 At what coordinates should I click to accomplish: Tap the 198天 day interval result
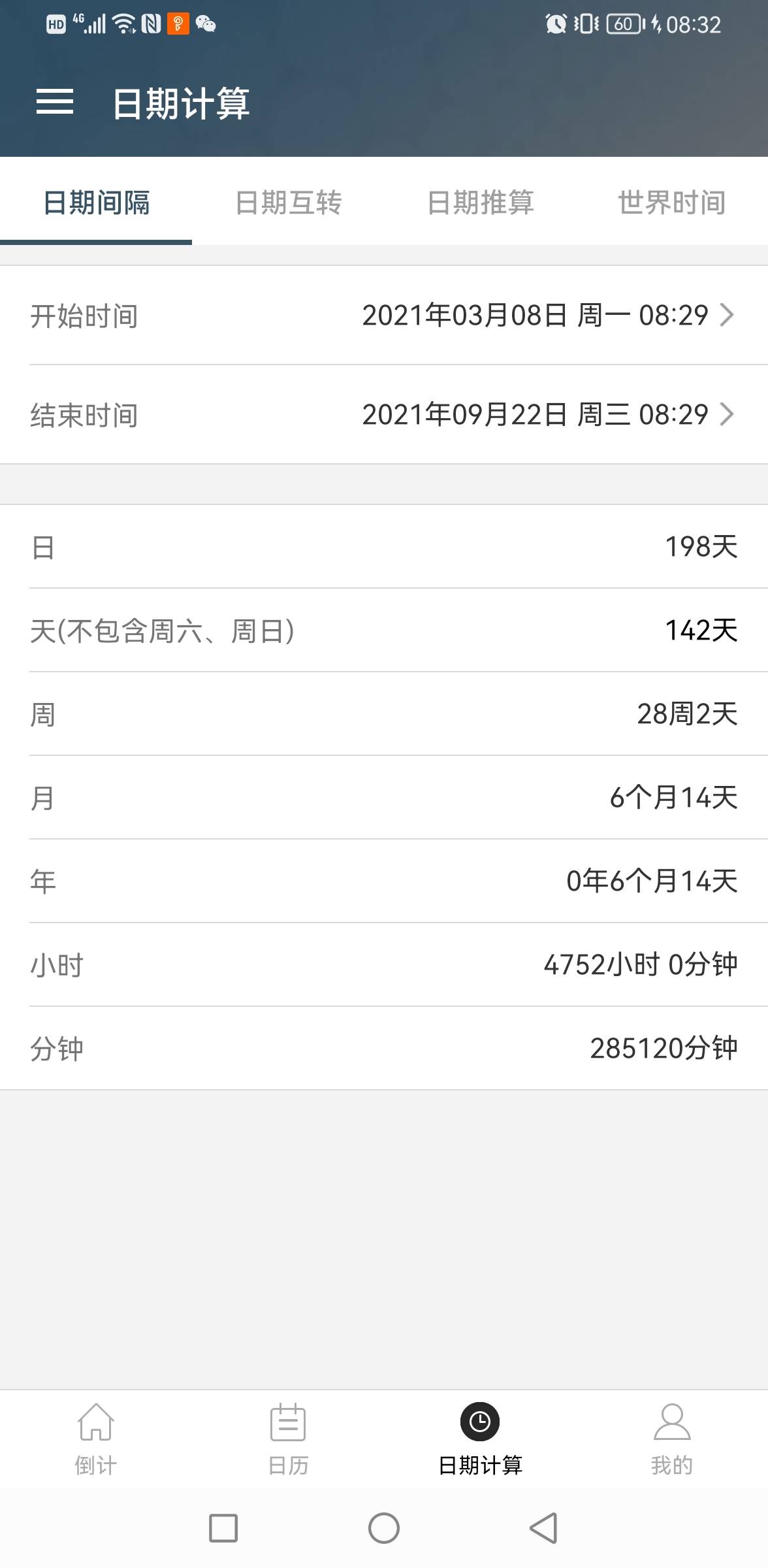[384, 549]
